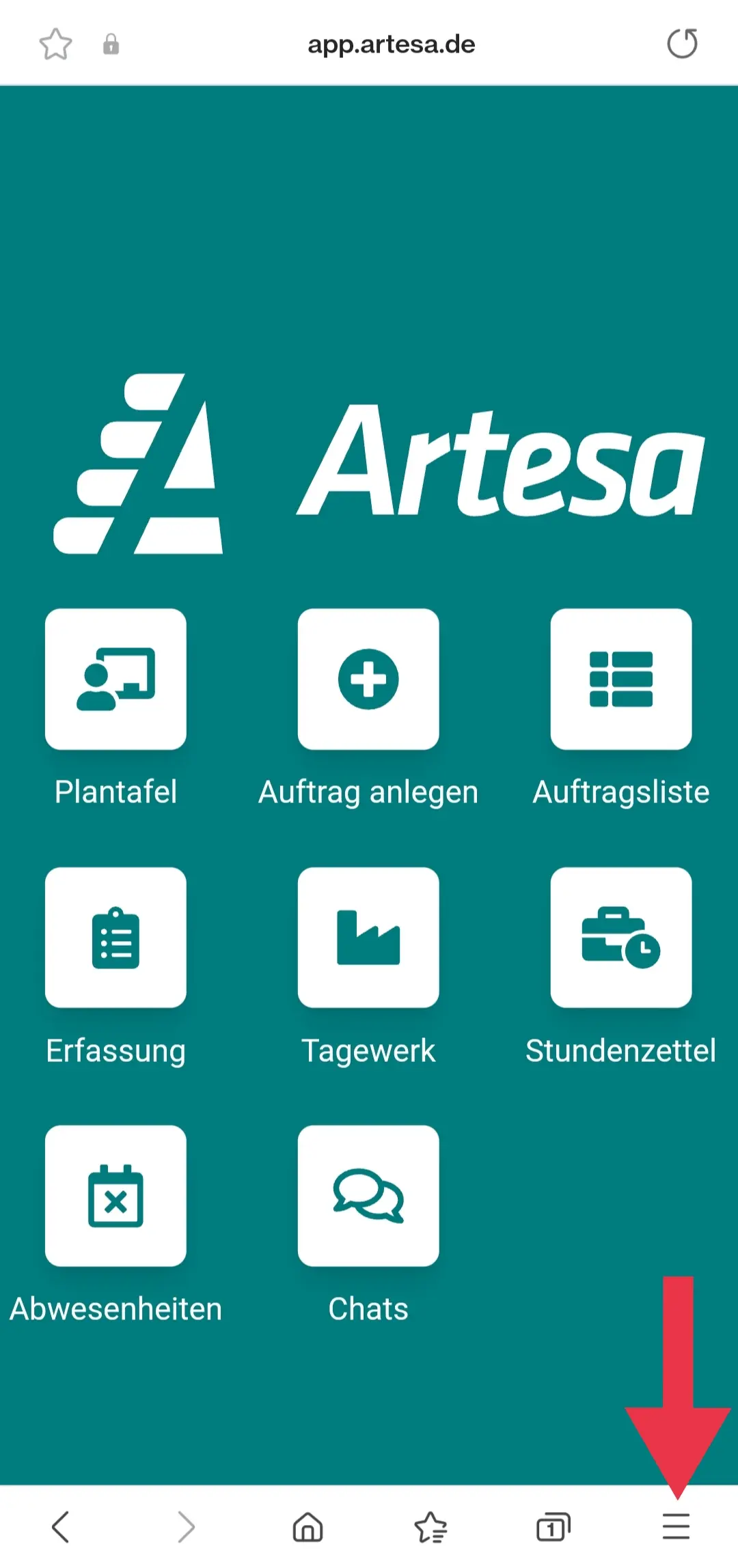Open the browser tabs overview
Screen dimensions: 738x1568
[553, 1527]
